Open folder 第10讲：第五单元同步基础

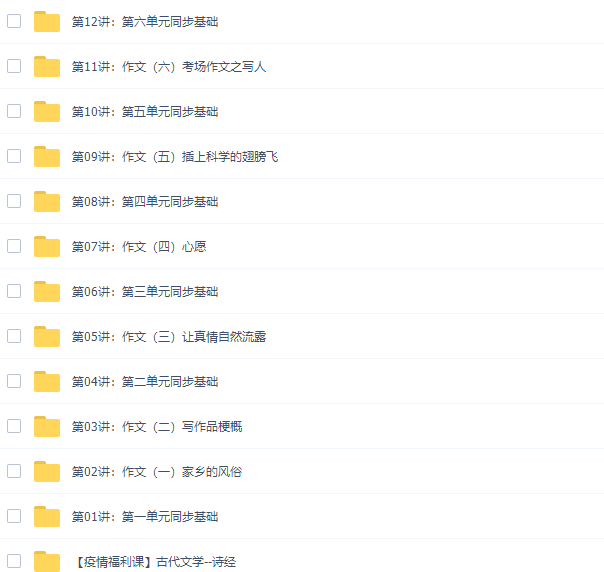coord(145,111)
